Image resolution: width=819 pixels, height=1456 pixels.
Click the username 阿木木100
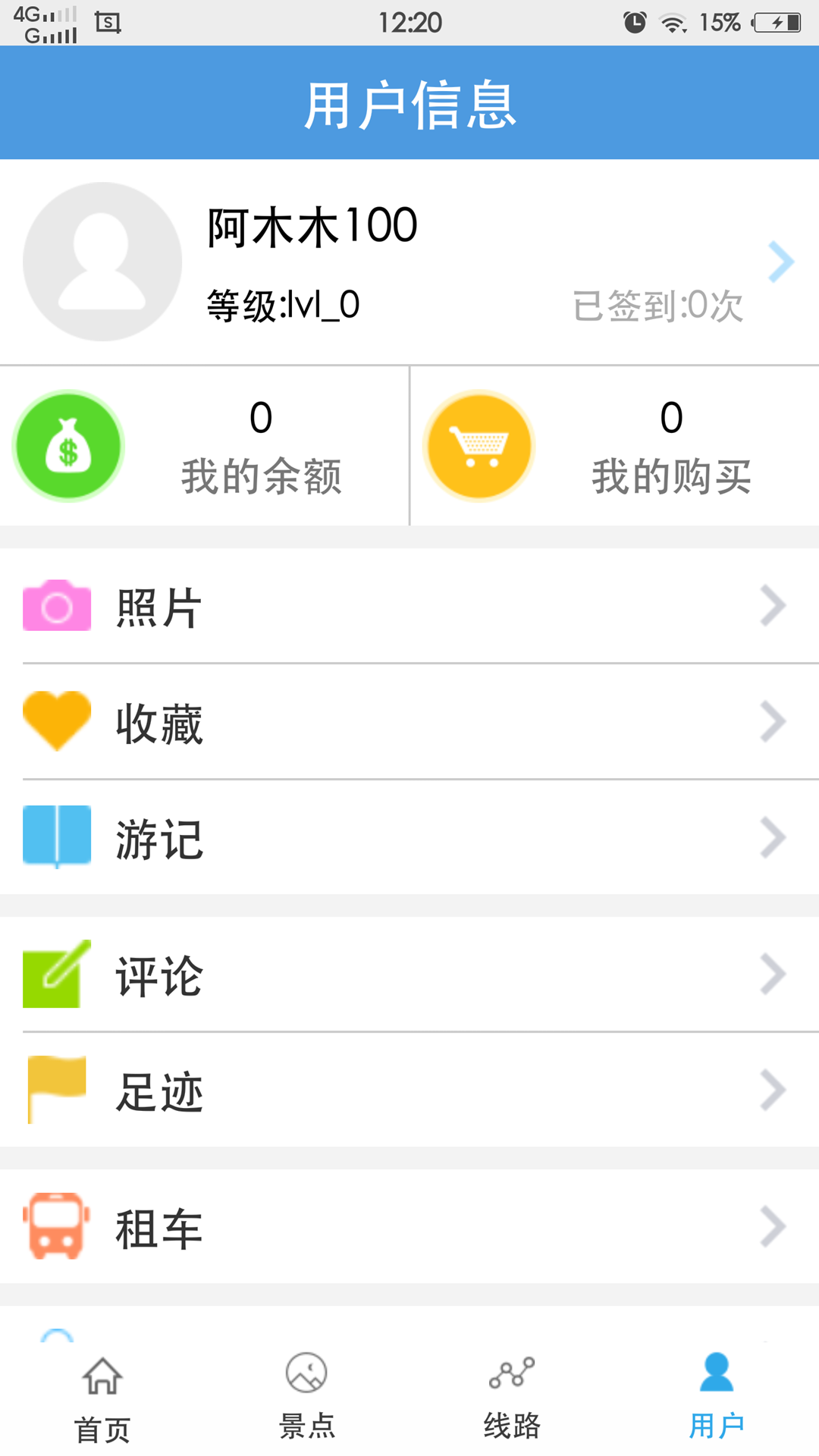coord(311,225)
